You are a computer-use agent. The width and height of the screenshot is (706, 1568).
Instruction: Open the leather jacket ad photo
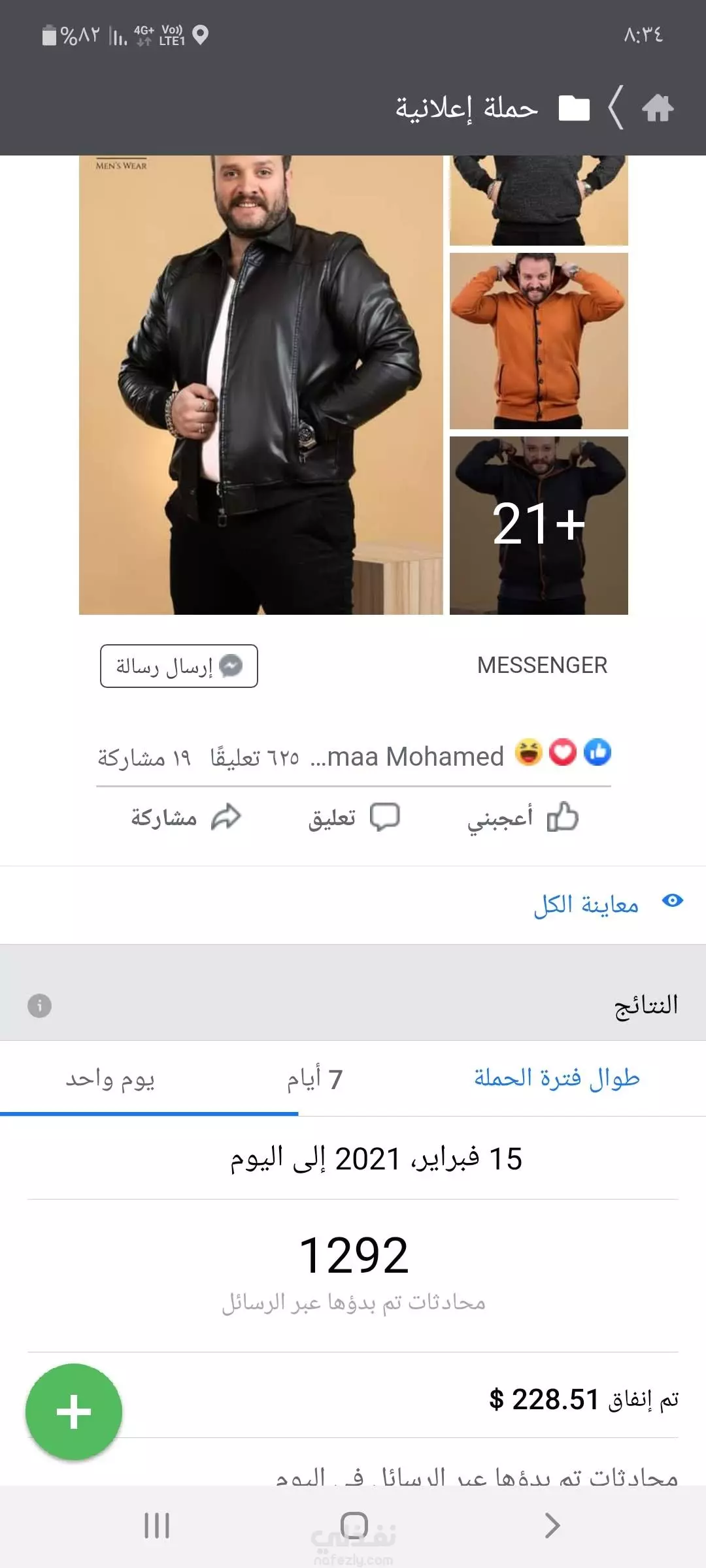[261, 385]
